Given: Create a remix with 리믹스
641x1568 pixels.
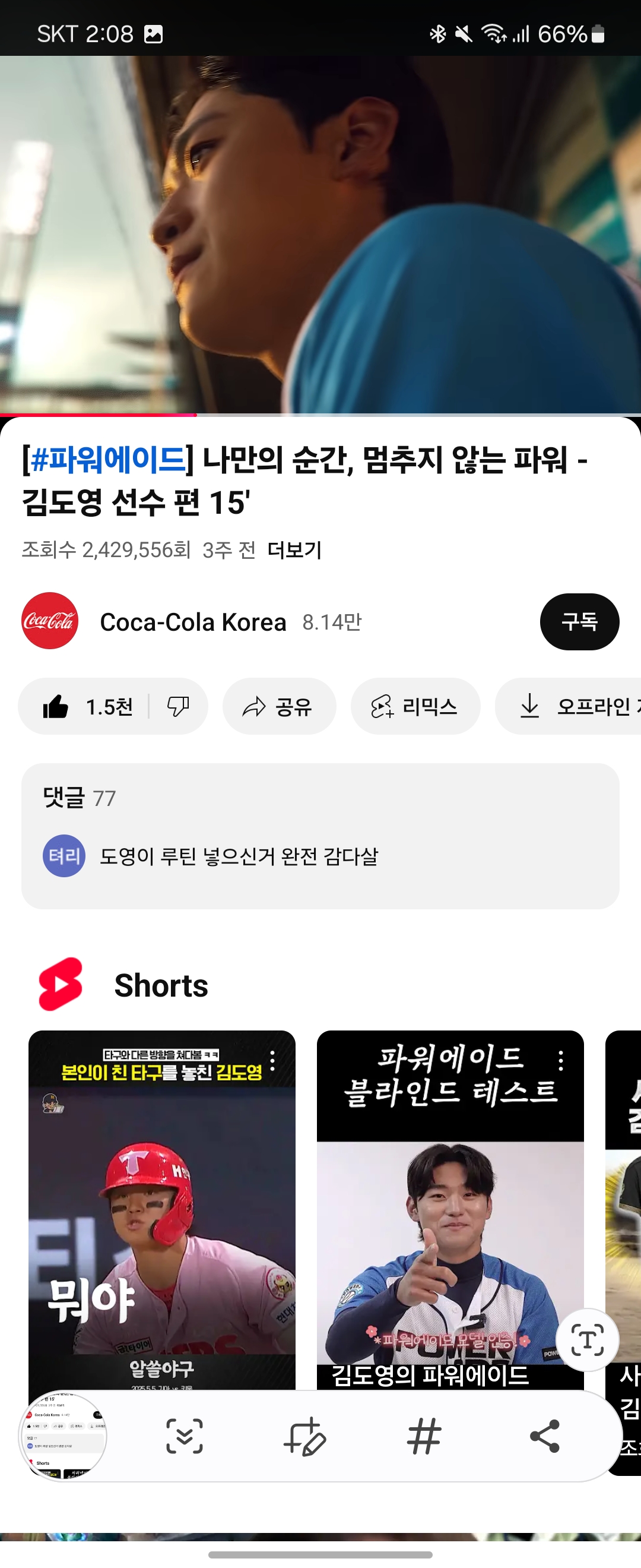Looking at the screenshot, I should coord(415,707).
